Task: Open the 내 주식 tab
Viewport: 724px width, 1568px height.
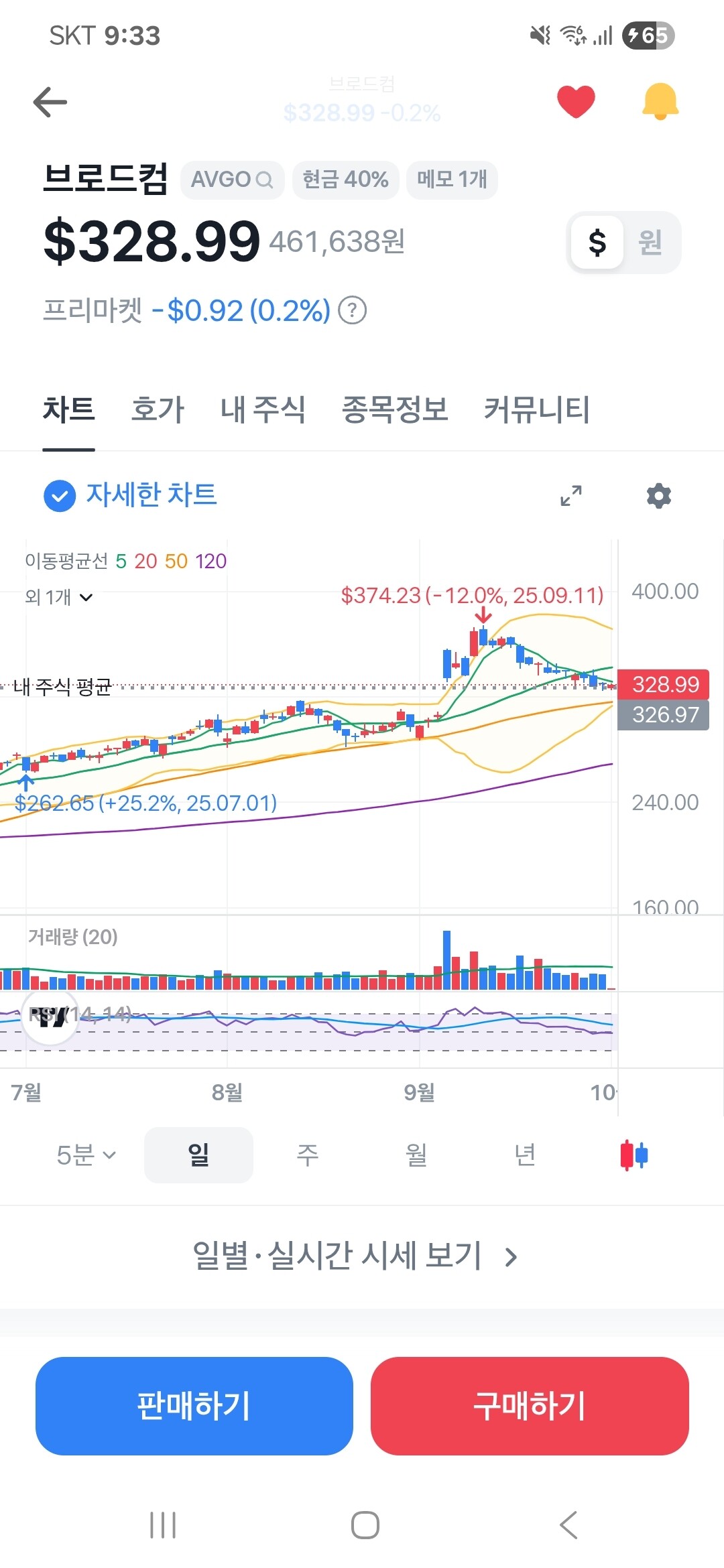Action: (263, 409)
